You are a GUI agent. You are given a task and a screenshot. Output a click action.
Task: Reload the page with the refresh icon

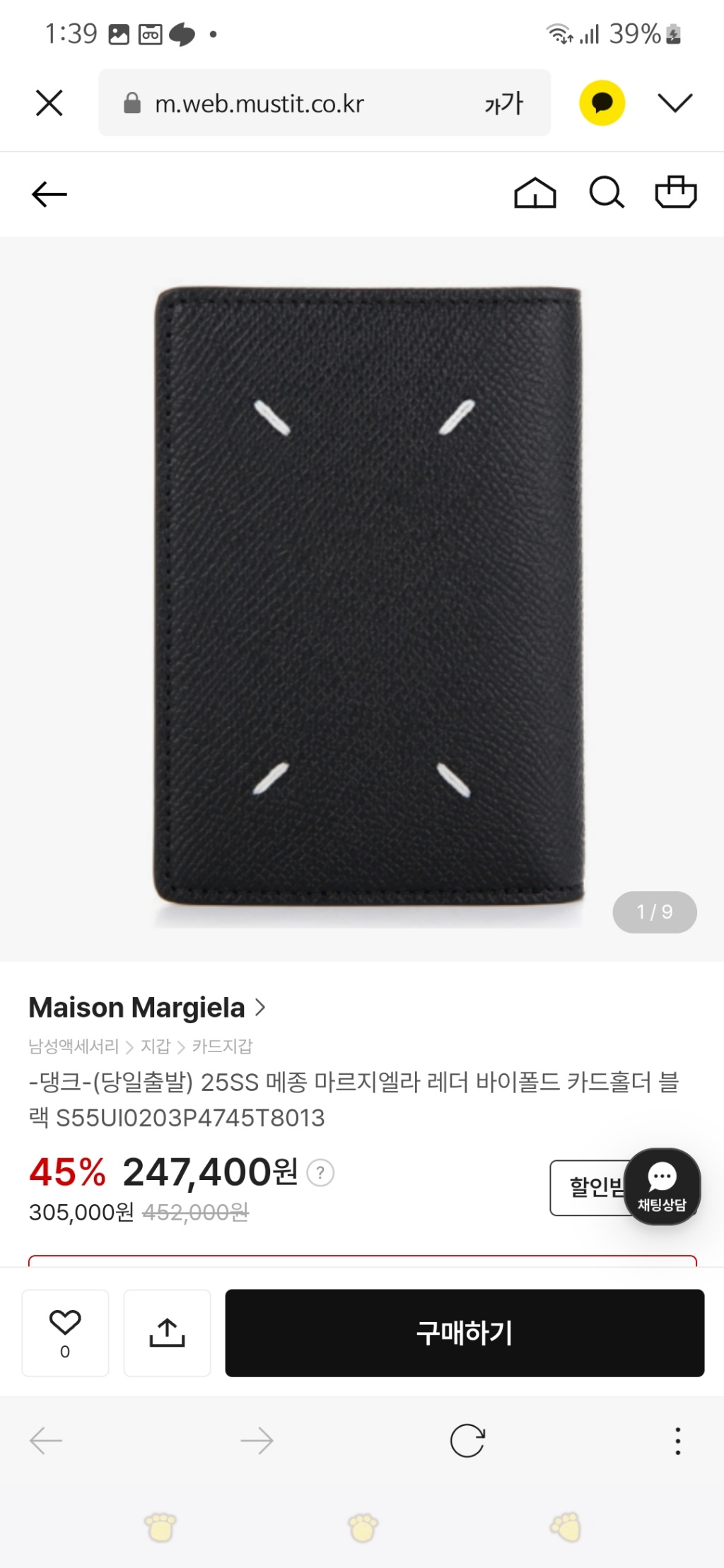[467, 1440]
